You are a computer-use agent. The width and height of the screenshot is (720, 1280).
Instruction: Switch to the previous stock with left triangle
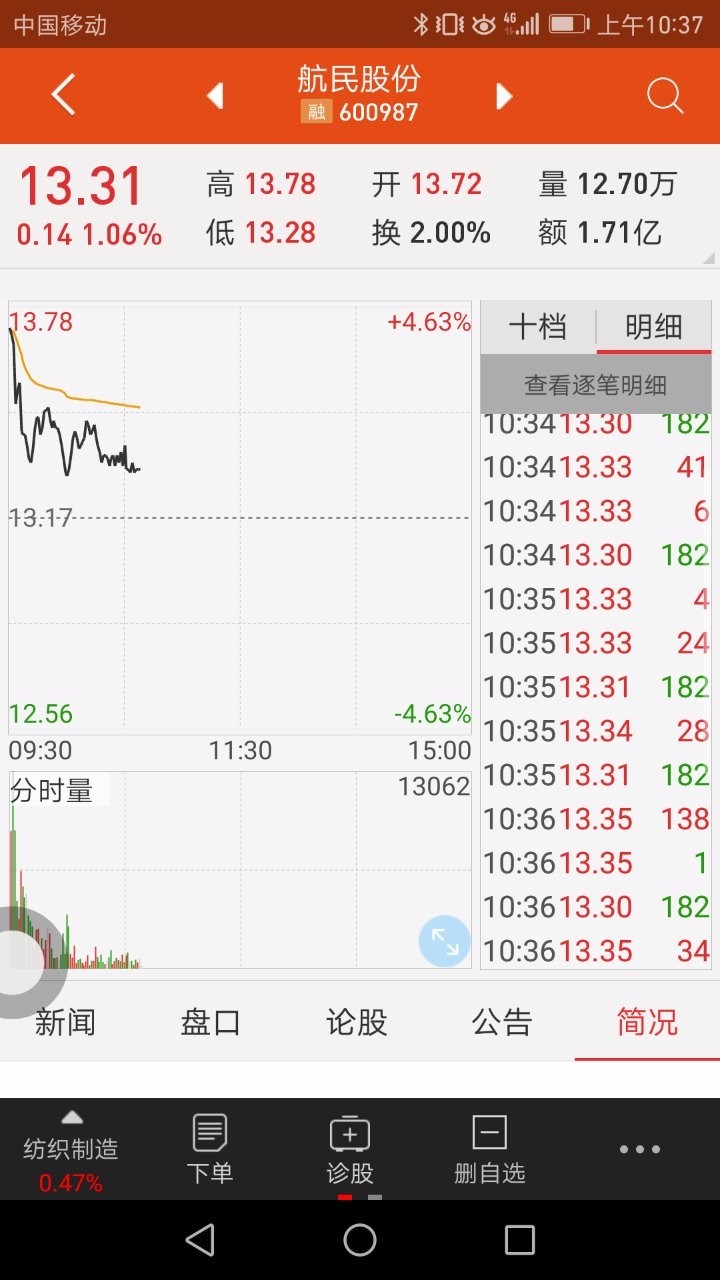point(214,96)
